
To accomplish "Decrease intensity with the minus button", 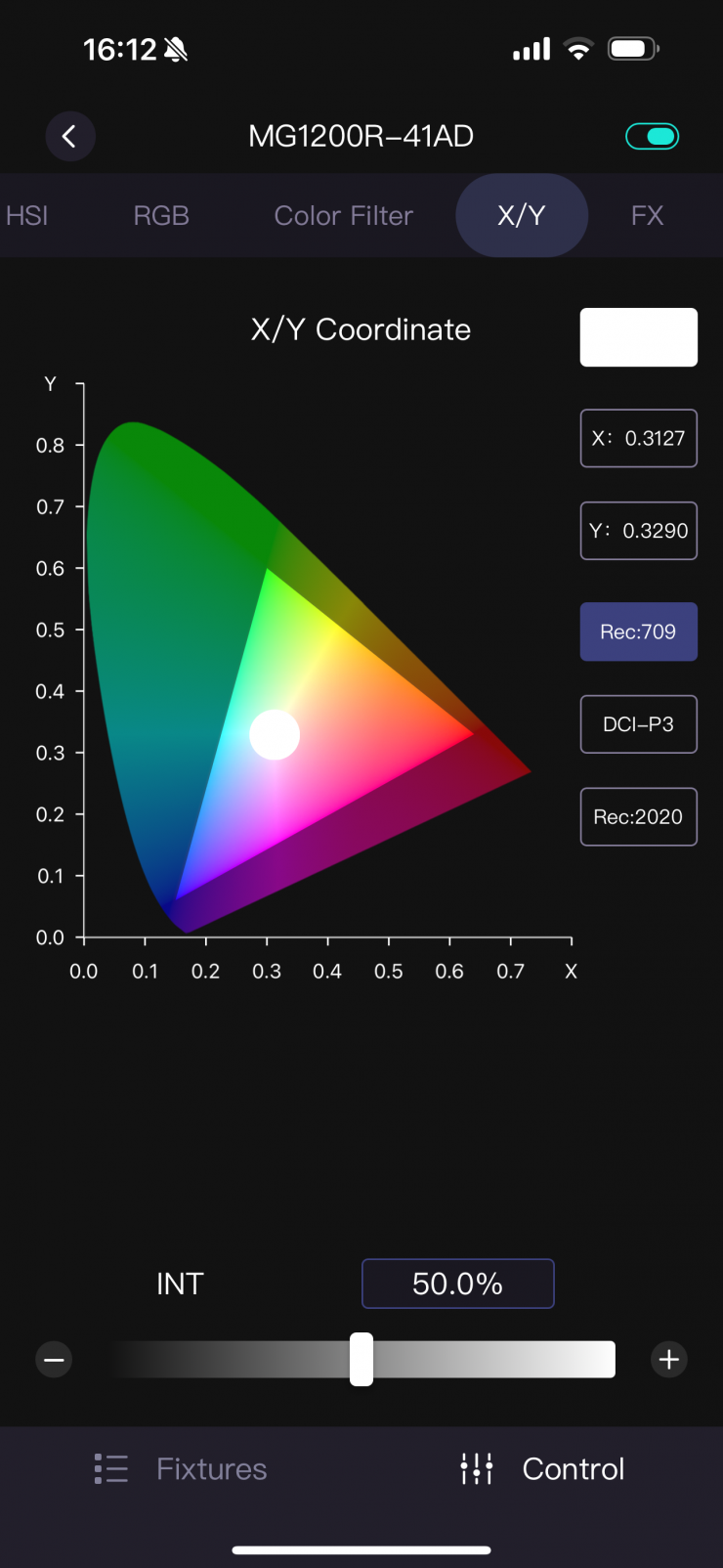I will (54, 1360).
